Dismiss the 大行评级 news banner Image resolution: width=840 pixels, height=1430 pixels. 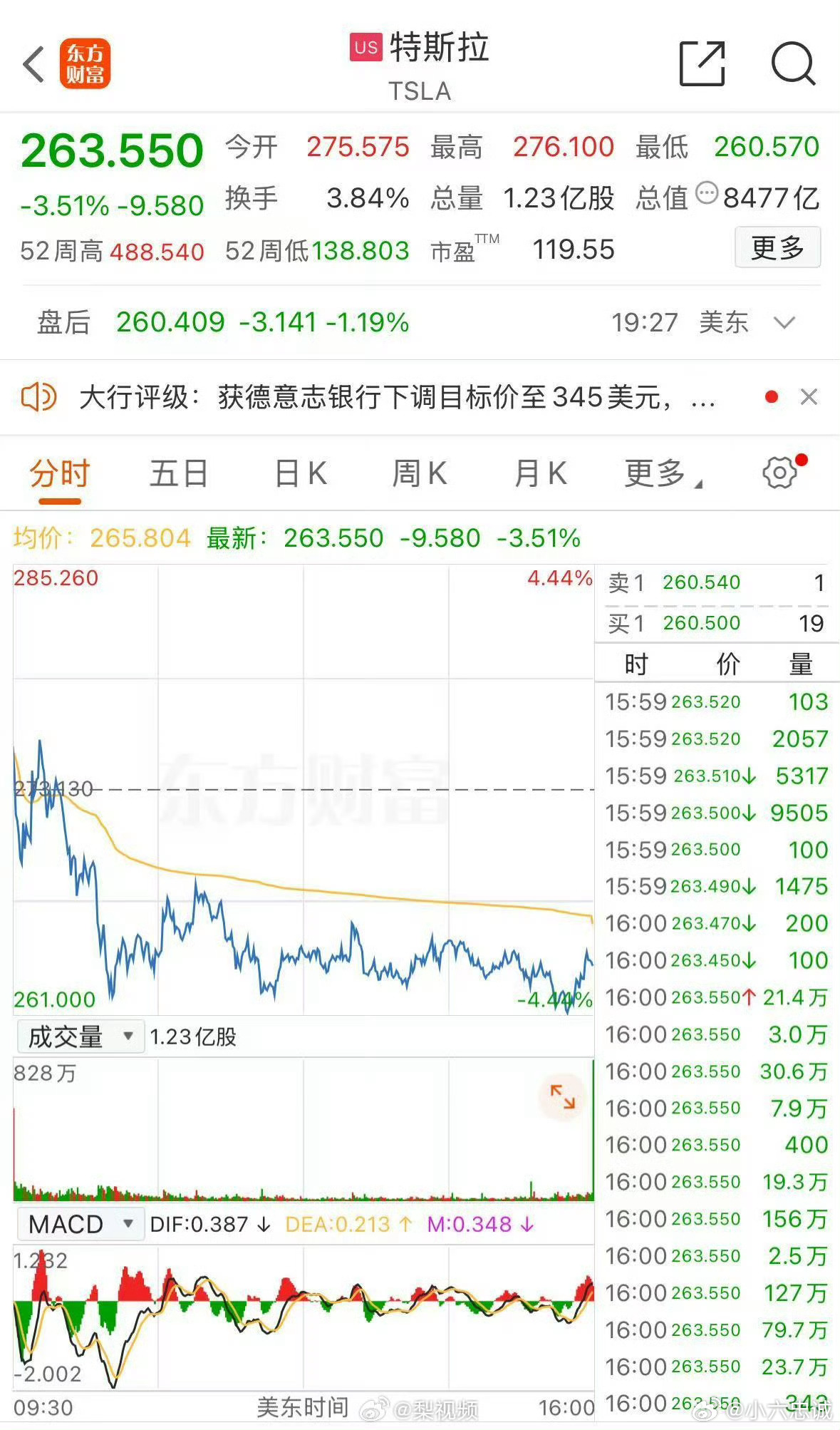pos(809,397)
